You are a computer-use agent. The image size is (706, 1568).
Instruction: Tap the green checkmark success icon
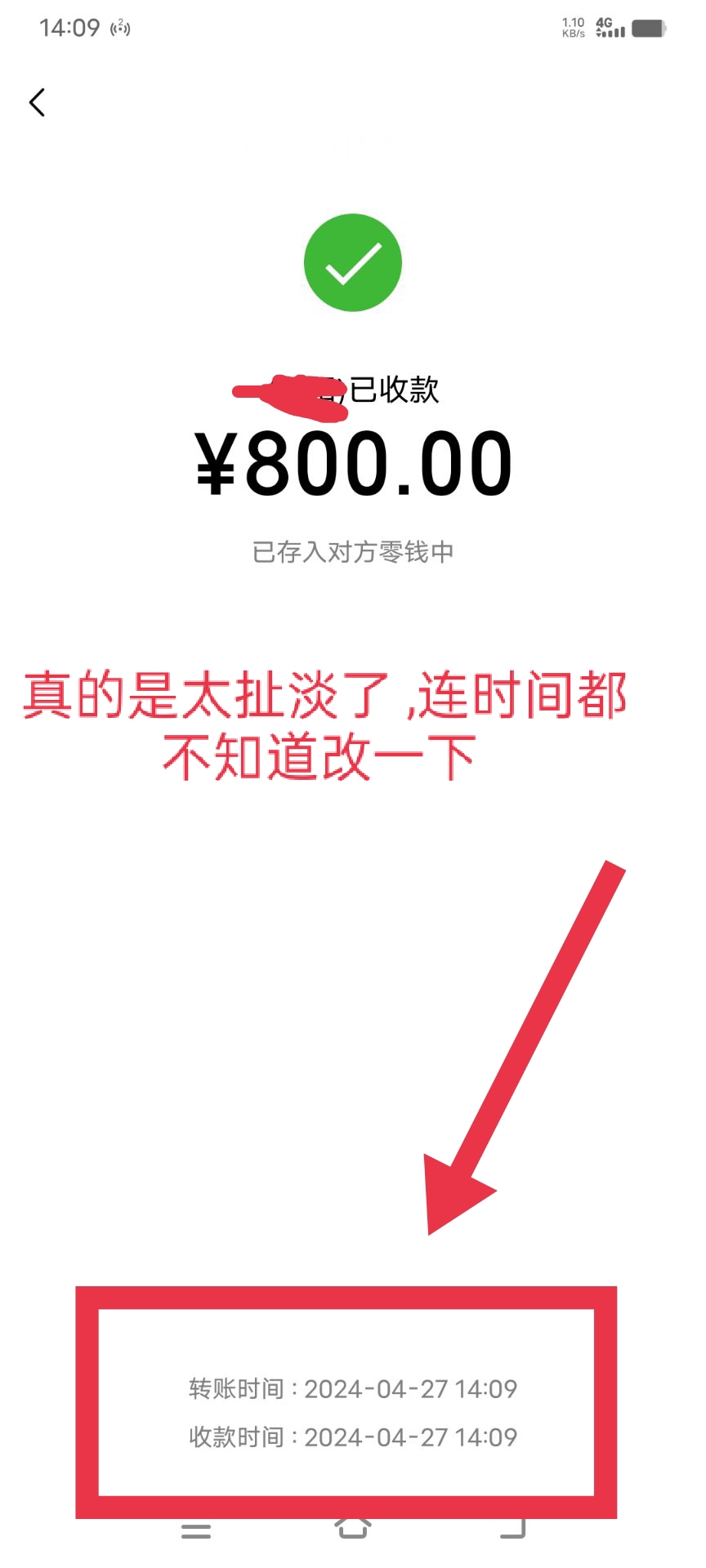coord(354,261)
